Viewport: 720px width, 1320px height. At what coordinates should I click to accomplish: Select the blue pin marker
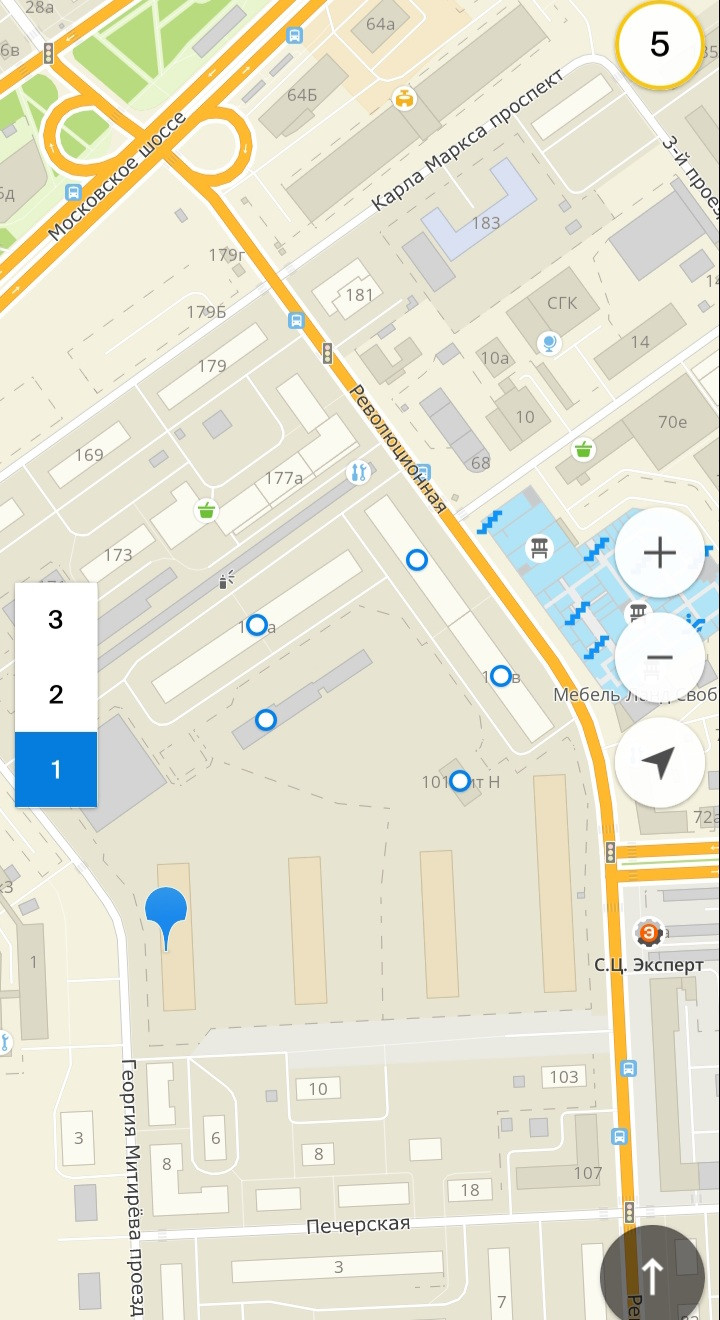pos(166,912)
